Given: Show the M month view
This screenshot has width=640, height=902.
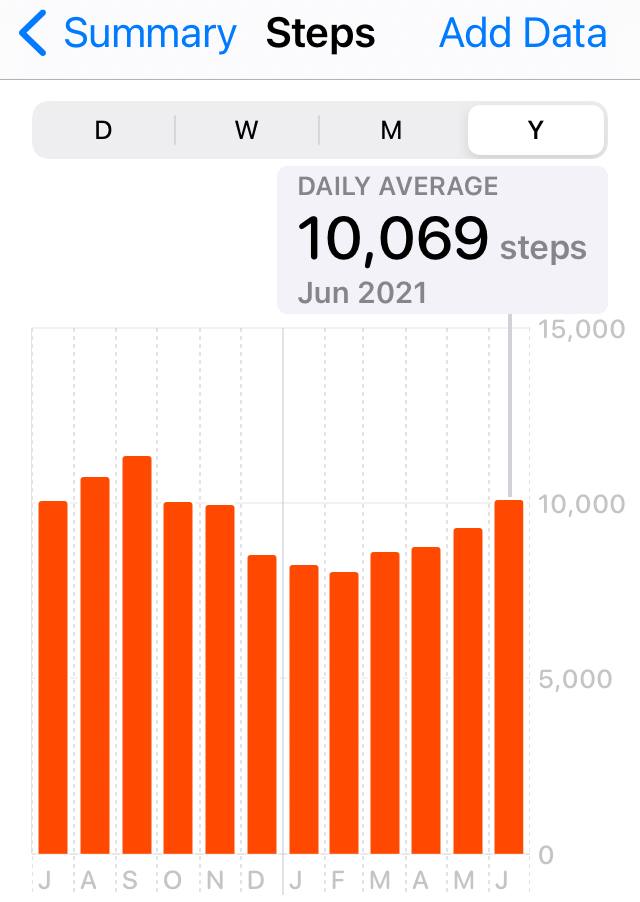Looking at the screenshot, I should 391,130.
